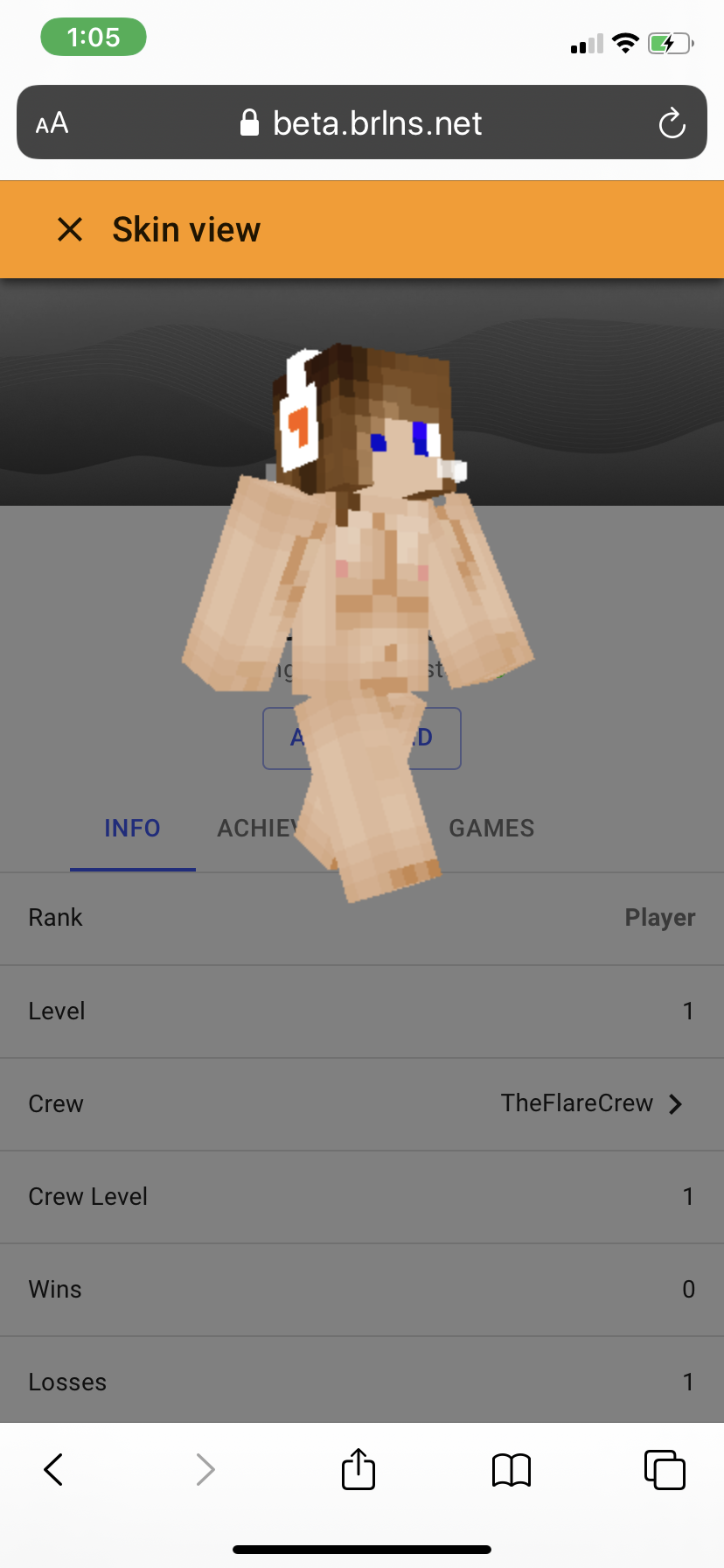Go back to the previous page
Image resolution: width=724 pixels, height=1568 pixels.
pos(53,1469)
